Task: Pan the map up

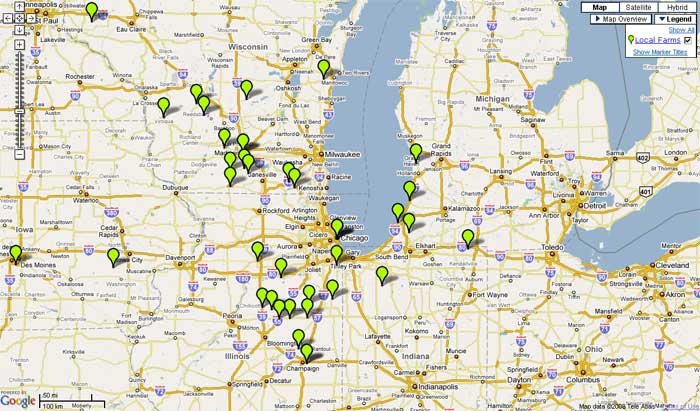Action: tap(18, 8)
